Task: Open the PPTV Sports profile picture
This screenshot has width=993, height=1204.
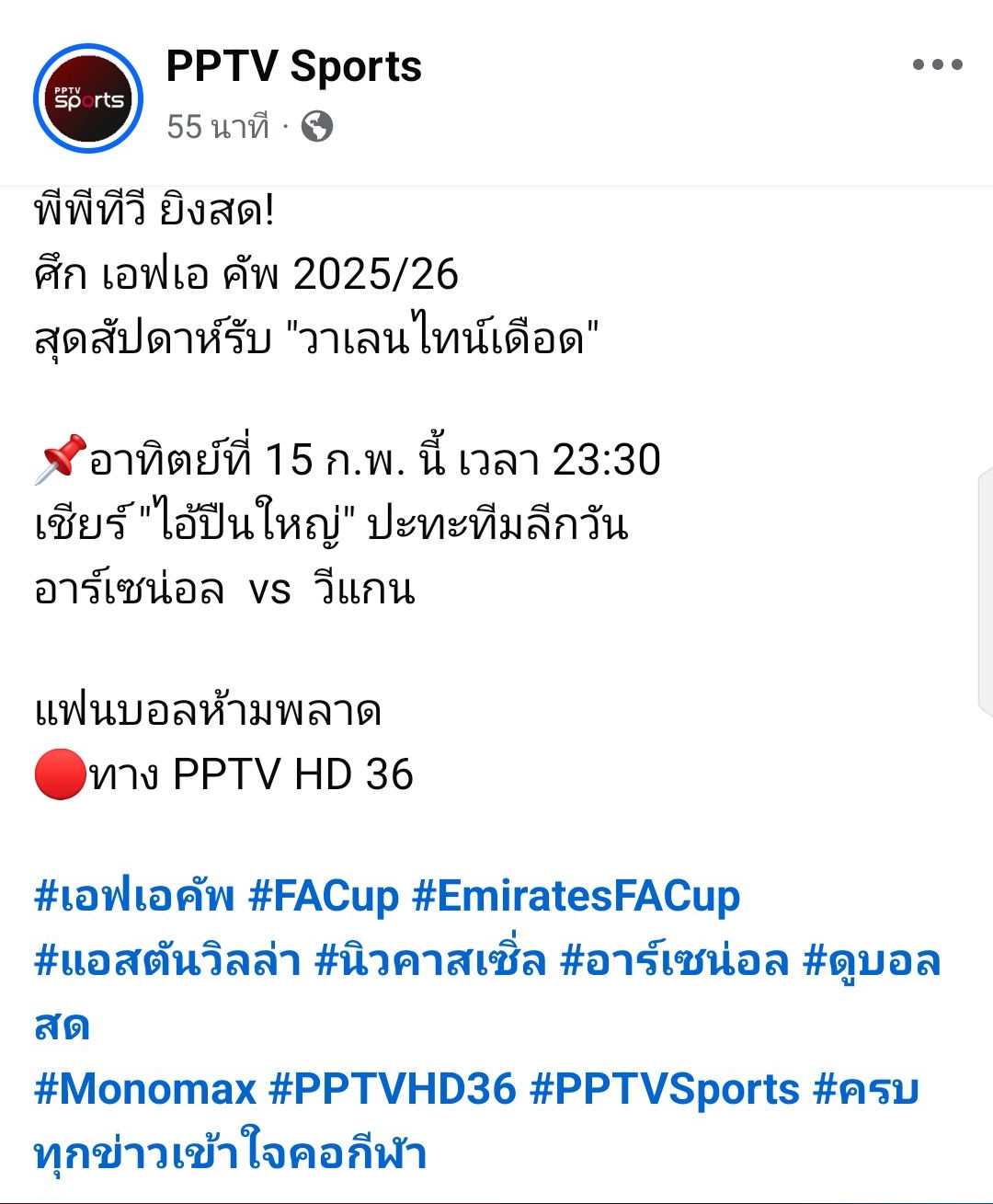Action: point(88,98)
